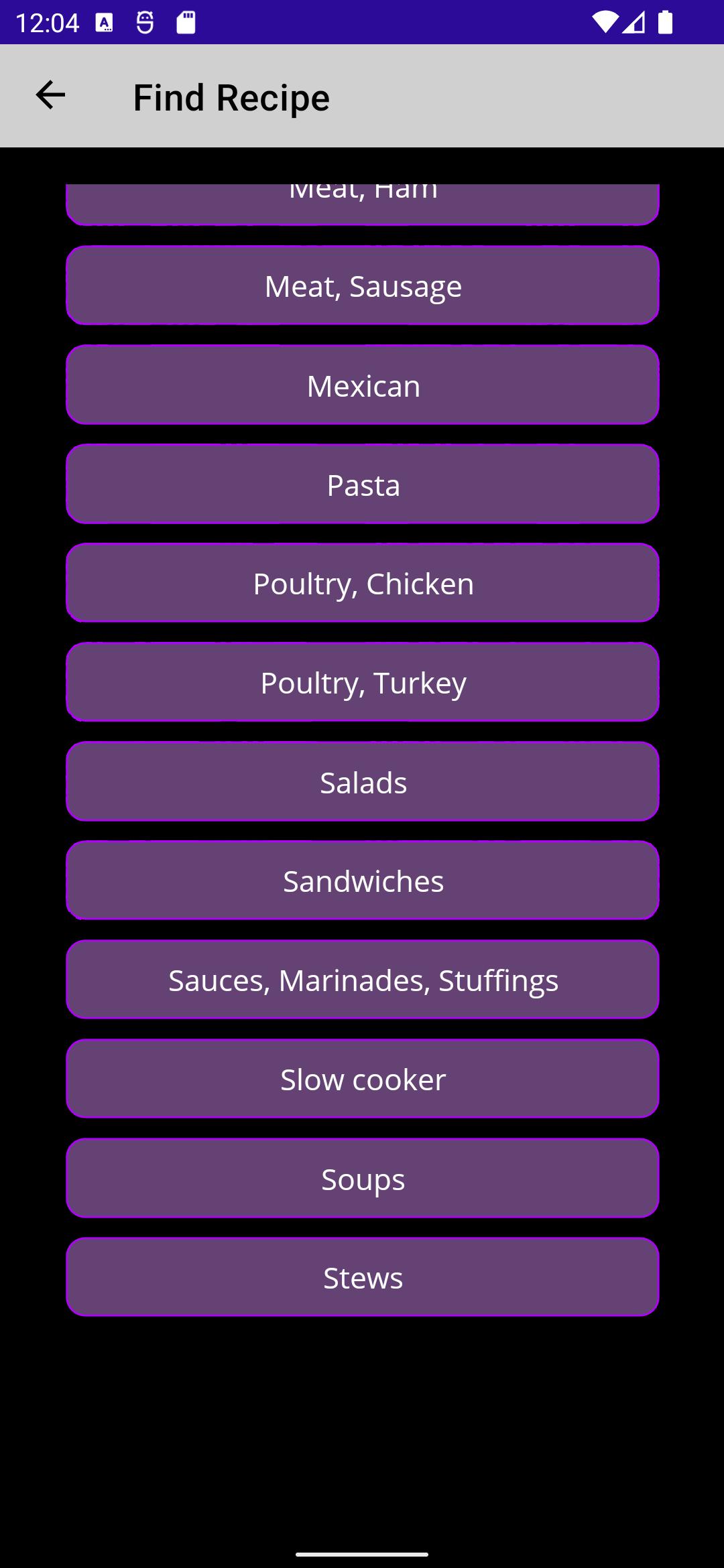724x1568 pixels.
Task: Choose the Pasta category
Action: [363, 484]
